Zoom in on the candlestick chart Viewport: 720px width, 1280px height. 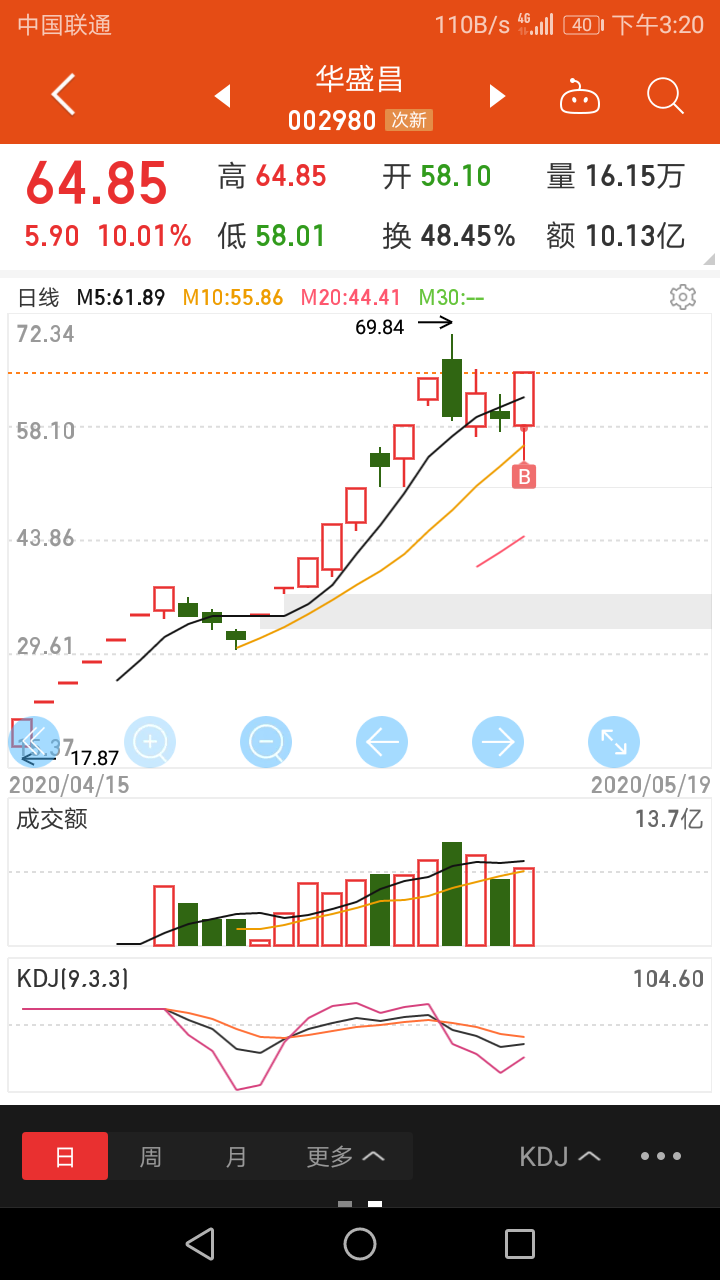coord(150,742)
